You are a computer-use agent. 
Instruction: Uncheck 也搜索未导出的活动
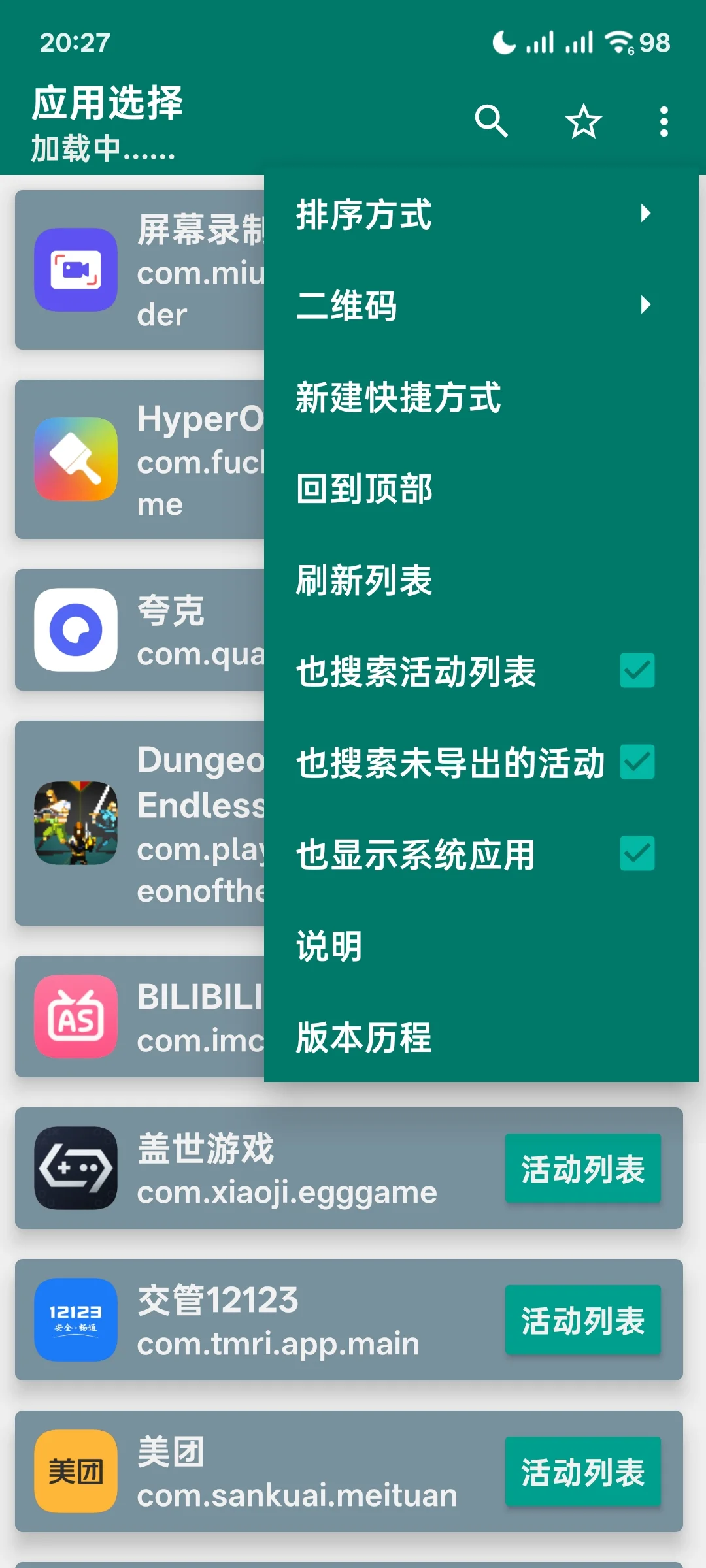tap(637, 762)
